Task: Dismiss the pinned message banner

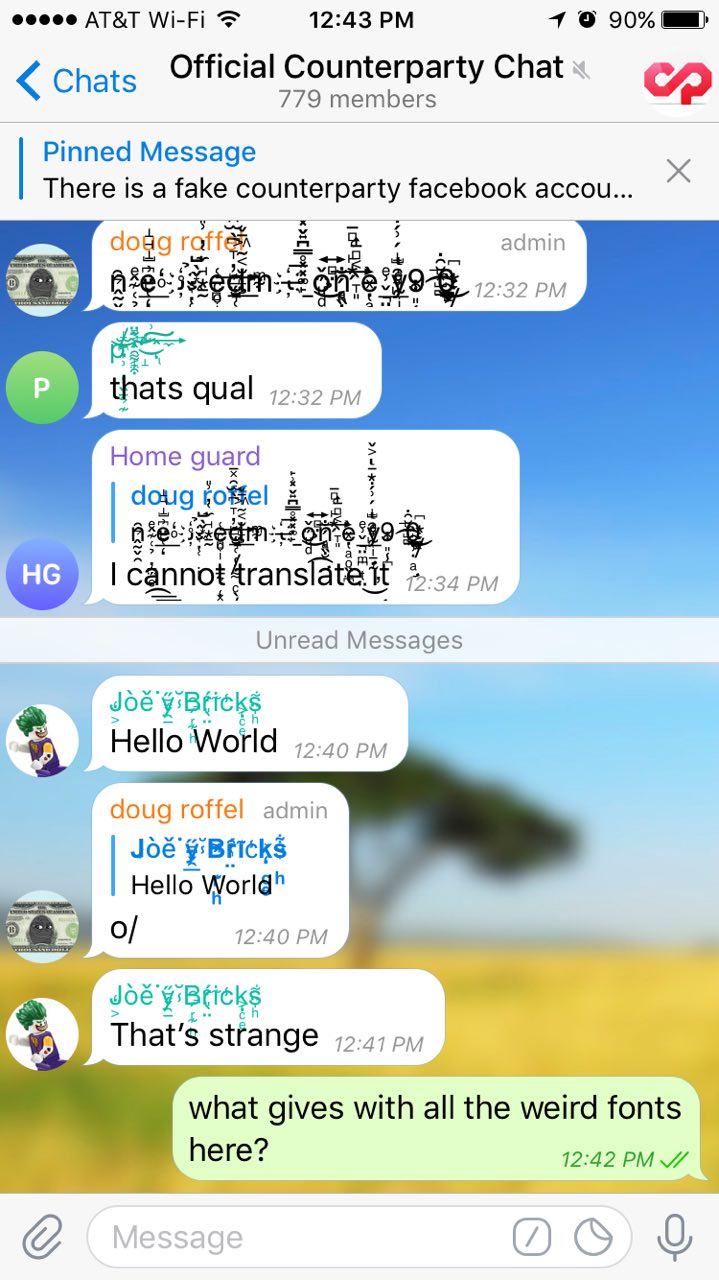Action: [678, 171]
